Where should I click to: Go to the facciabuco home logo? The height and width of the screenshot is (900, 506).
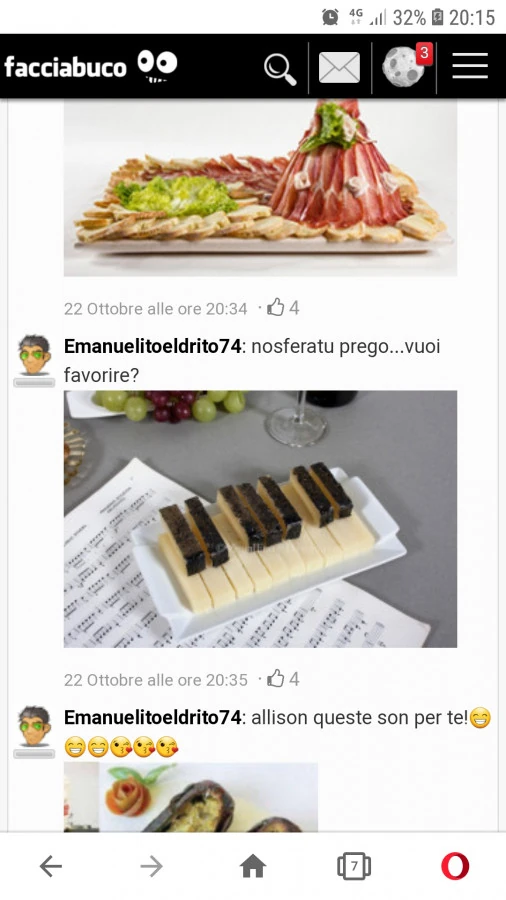91,67
